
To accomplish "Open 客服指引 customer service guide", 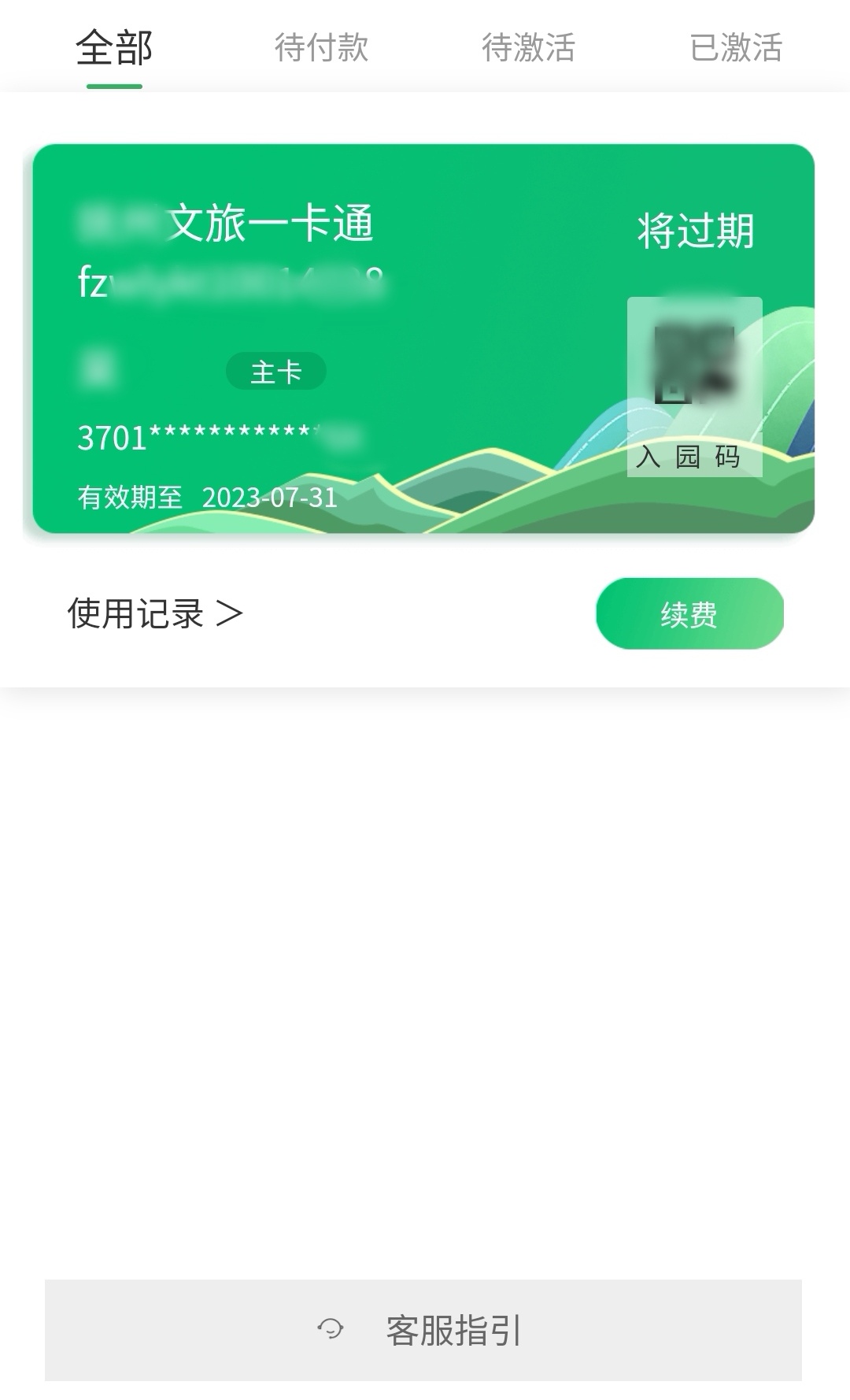I will click(423, 1330).
